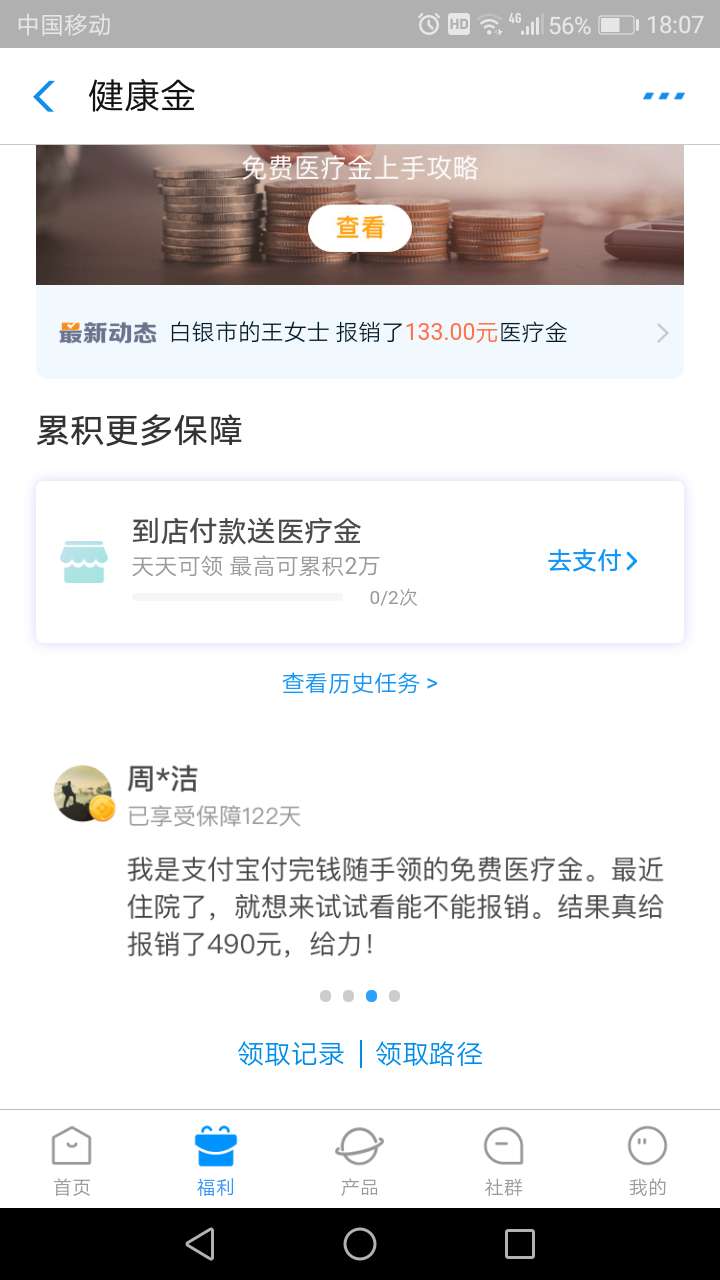Click the 0/2次 task progress bar

(x=238, y=597)
